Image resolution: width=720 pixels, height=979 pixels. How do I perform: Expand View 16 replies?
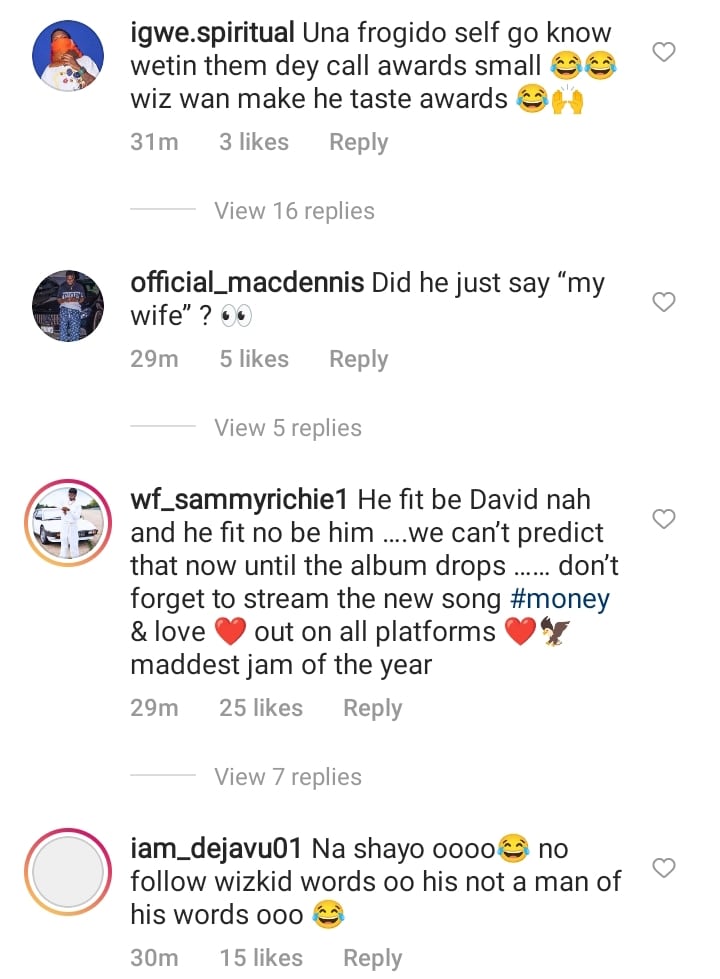pyautogui.click(x=294, y=211)
